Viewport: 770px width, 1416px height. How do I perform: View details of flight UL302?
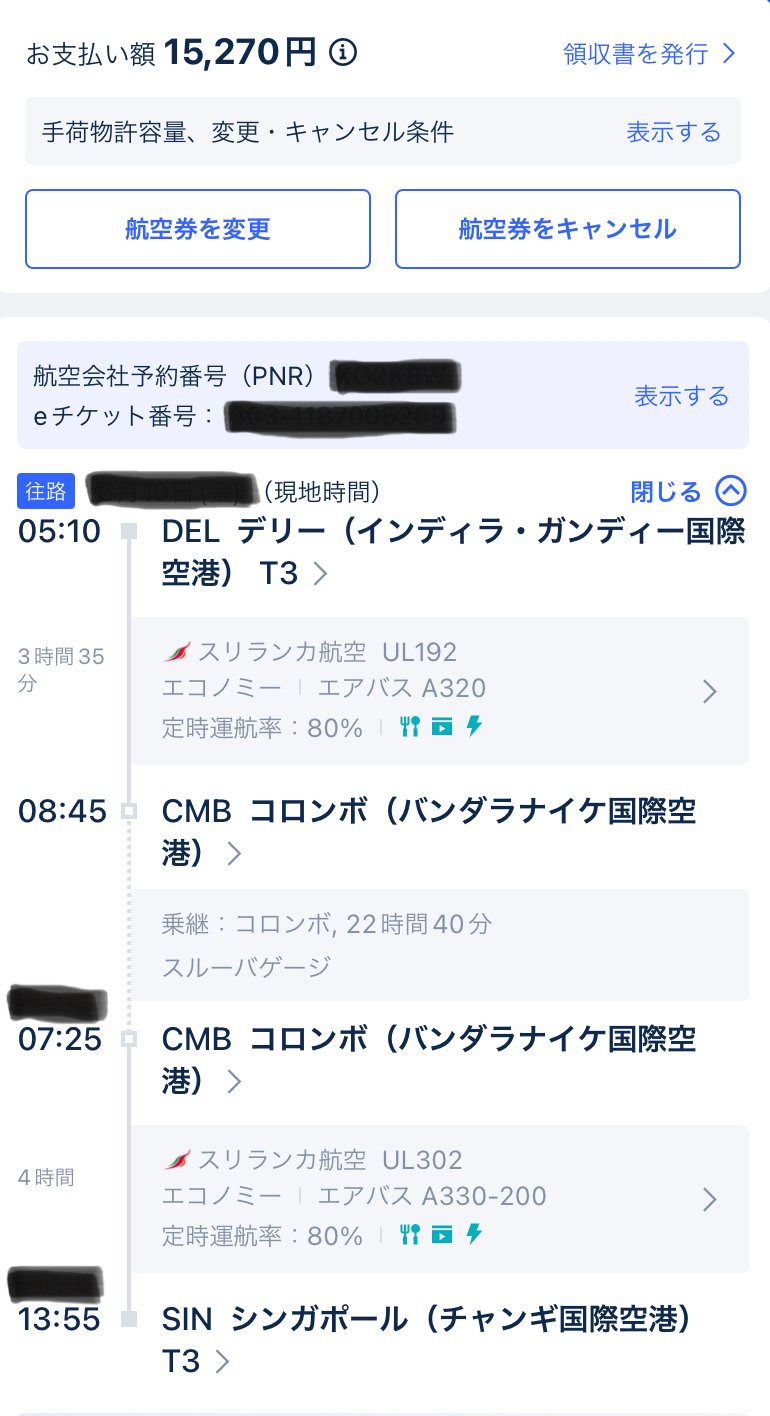440,1199
